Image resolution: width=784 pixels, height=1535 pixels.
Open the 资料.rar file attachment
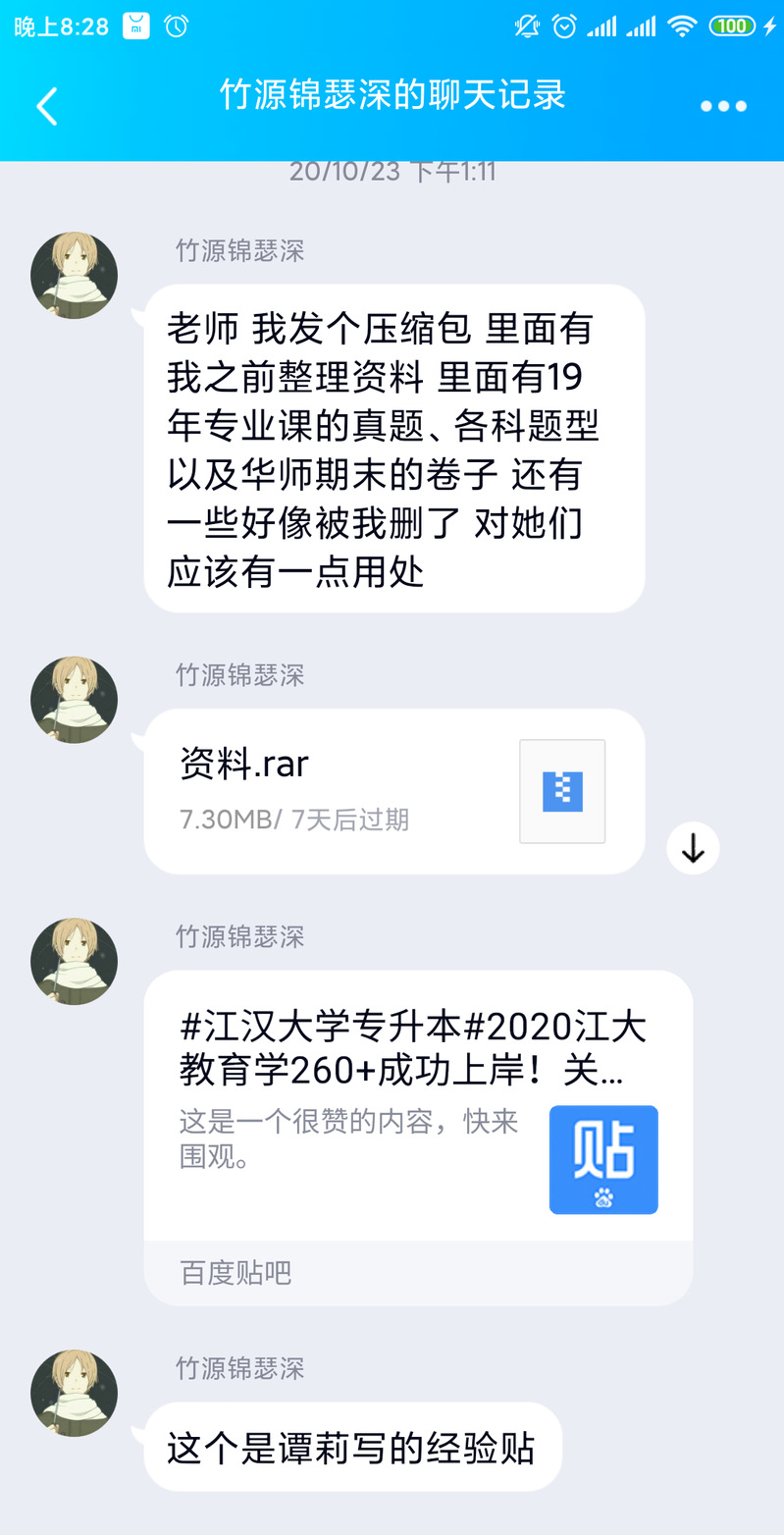coord(392,791)
